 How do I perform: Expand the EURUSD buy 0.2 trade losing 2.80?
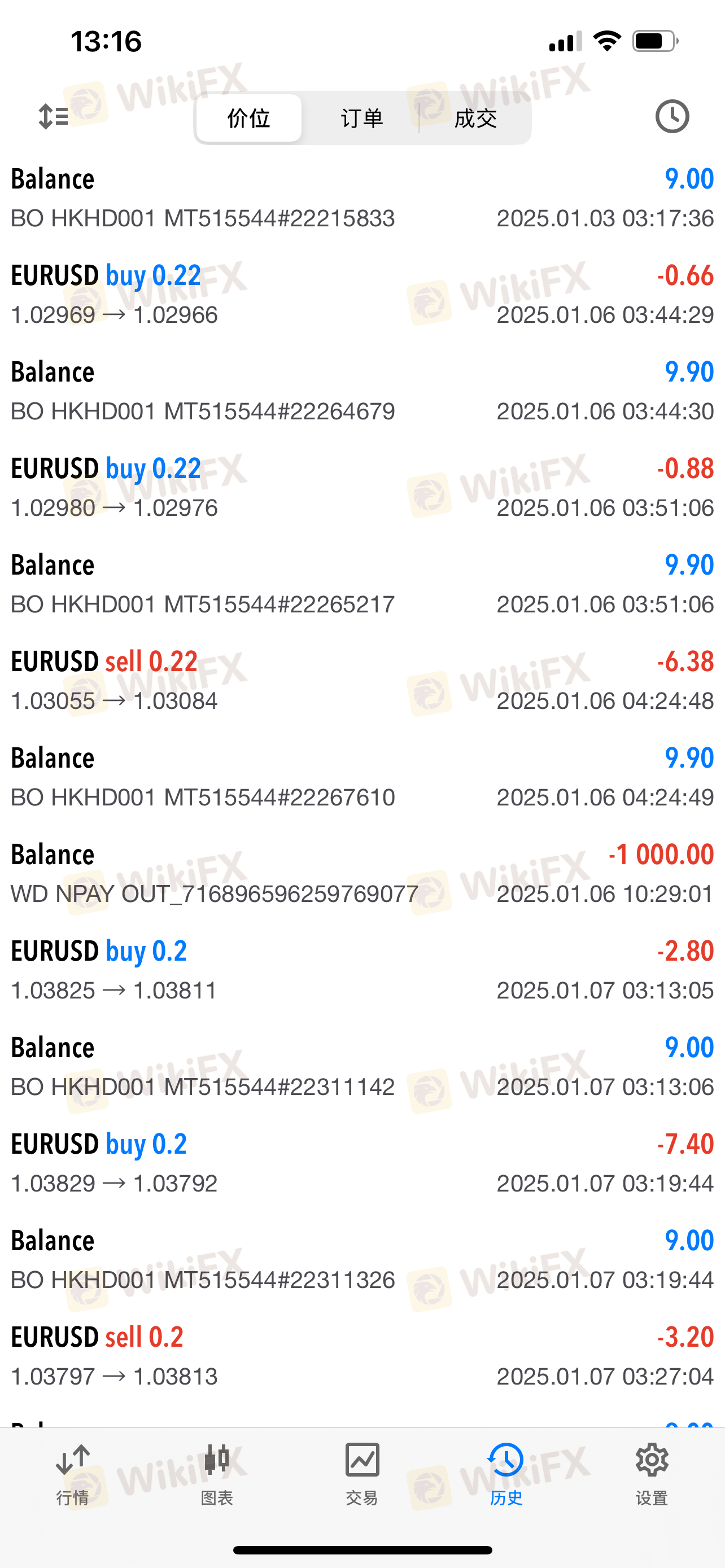(x=362, y=970)
